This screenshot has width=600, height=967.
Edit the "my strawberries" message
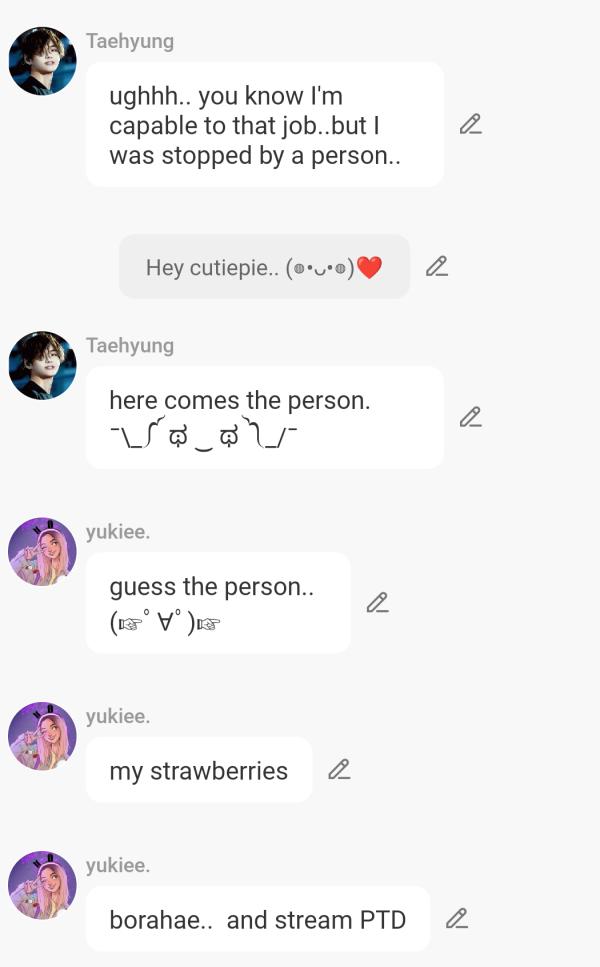[x=339, y=770]
